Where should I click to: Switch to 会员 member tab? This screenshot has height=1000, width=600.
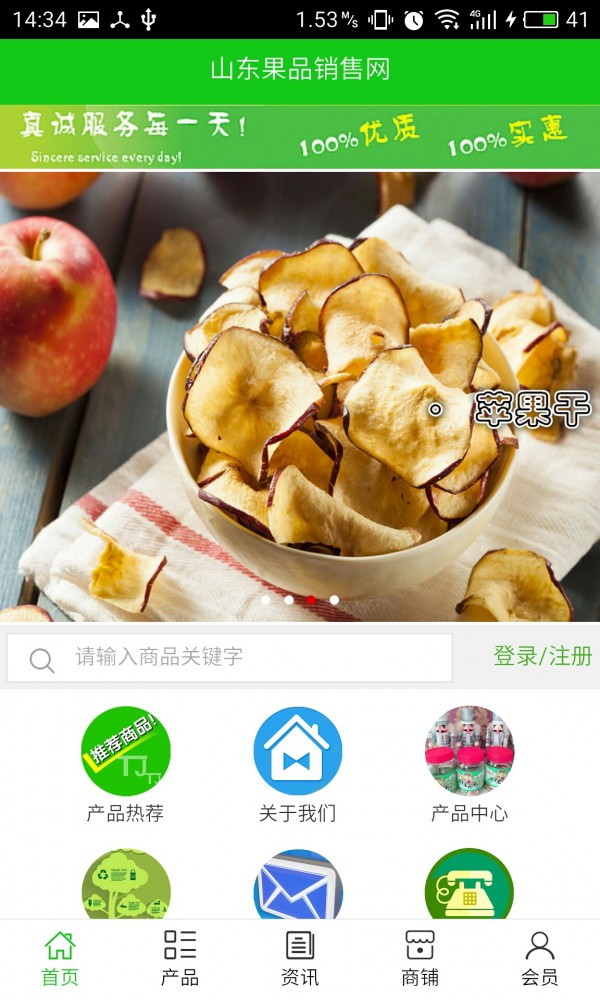tap(540, 958)
